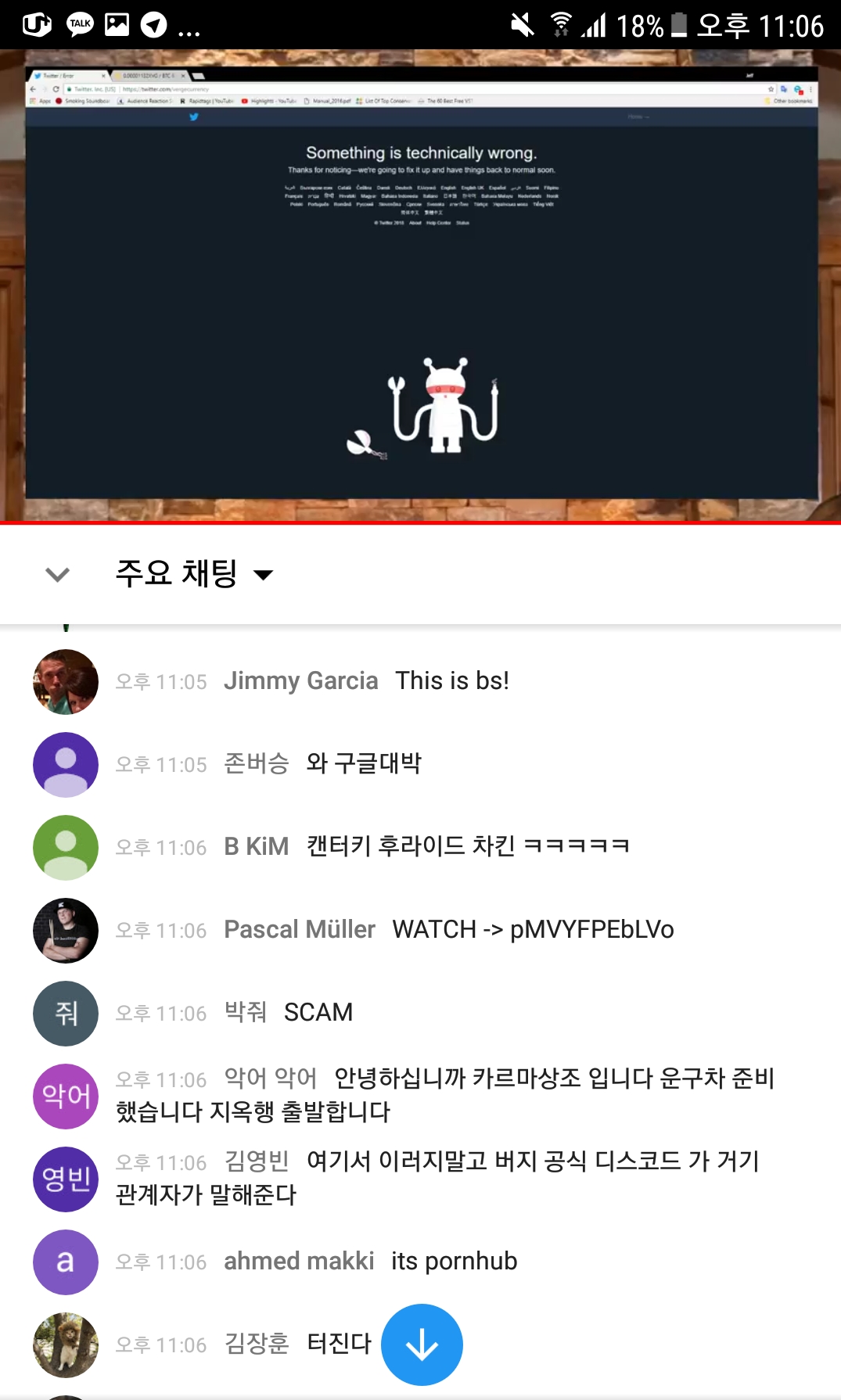
Task: Select Pascal Müller's WATCH message
Action: click(532, 930)
